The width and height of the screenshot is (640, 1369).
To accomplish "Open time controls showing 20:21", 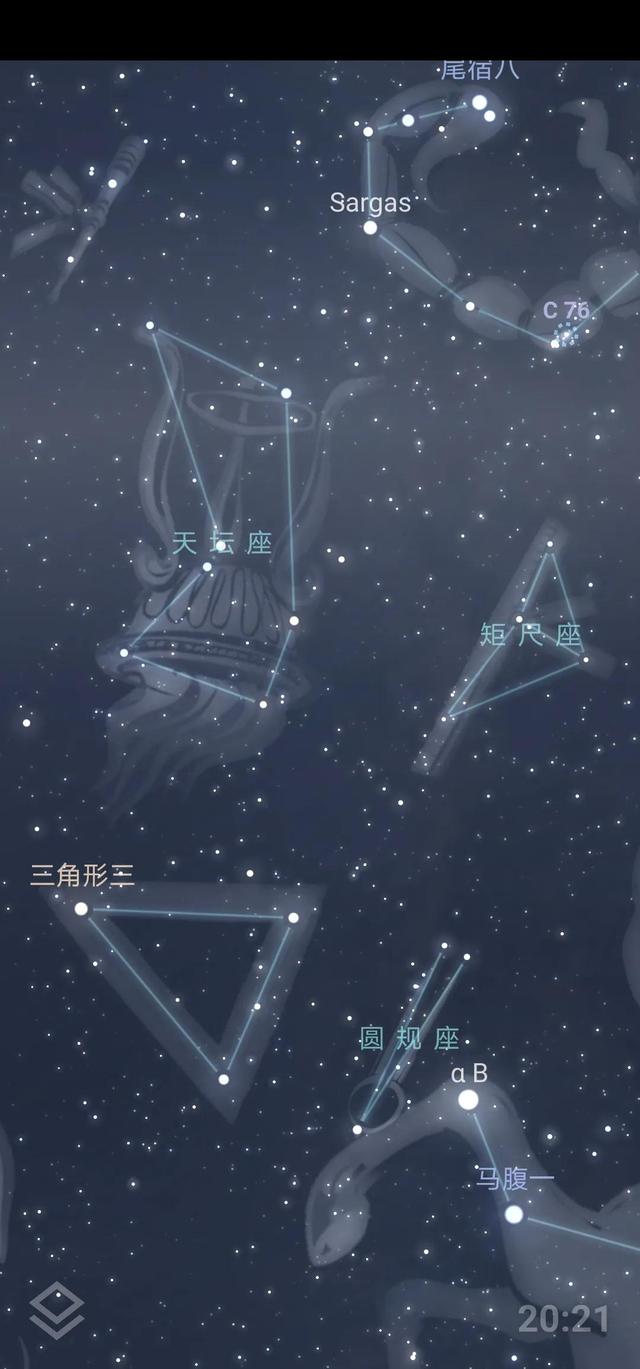I will 563,1319.
